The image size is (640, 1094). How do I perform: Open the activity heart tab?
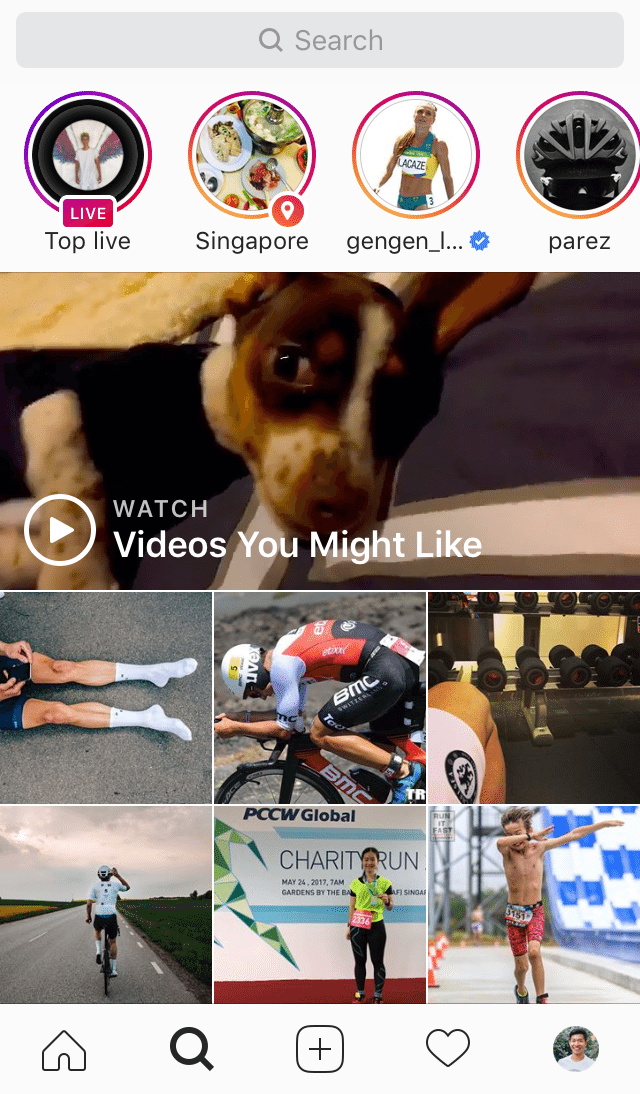tap(448, 1050)
